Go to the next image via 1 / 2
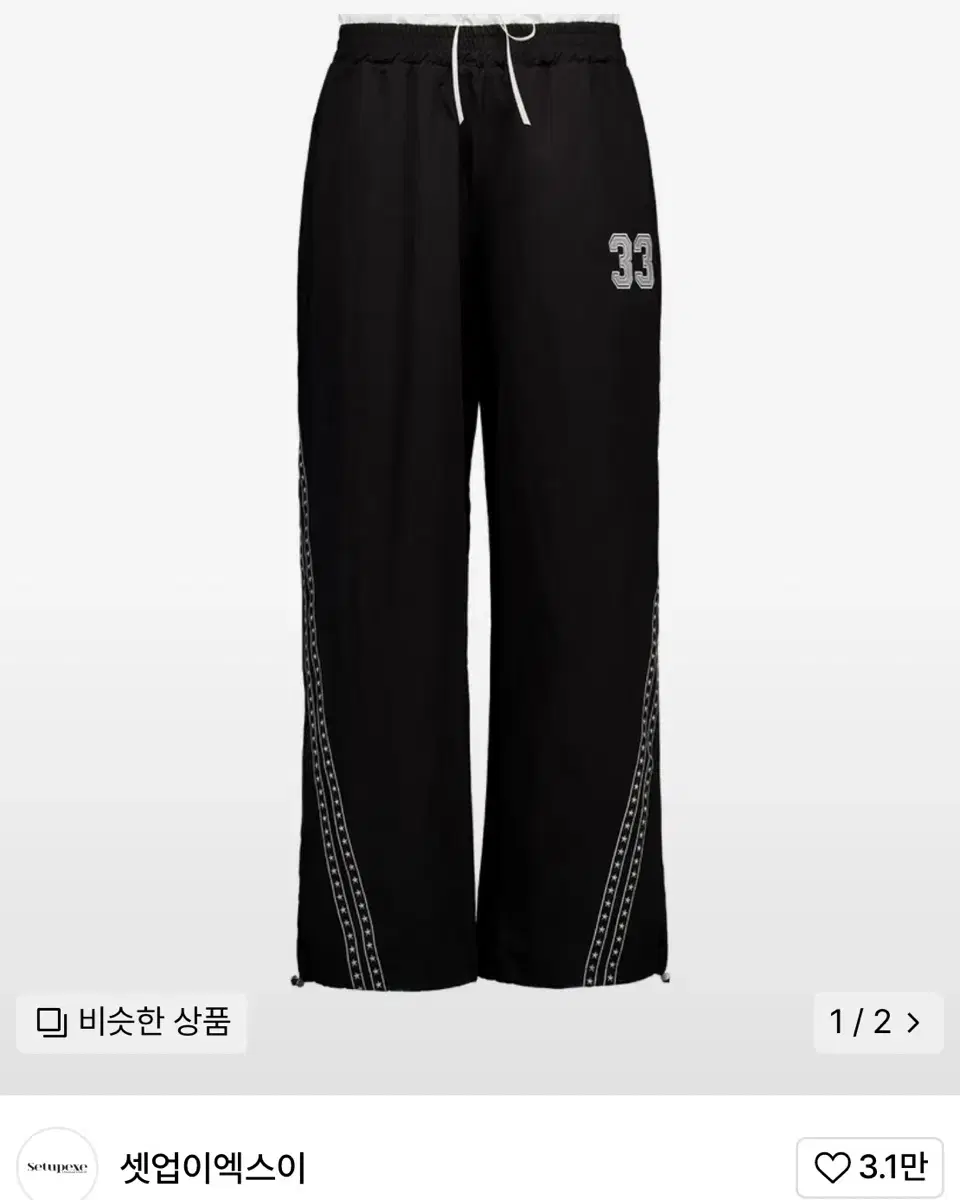The height and width of the screenshot is (1200, 960). pyautogui.click(x=877, y=1022)
